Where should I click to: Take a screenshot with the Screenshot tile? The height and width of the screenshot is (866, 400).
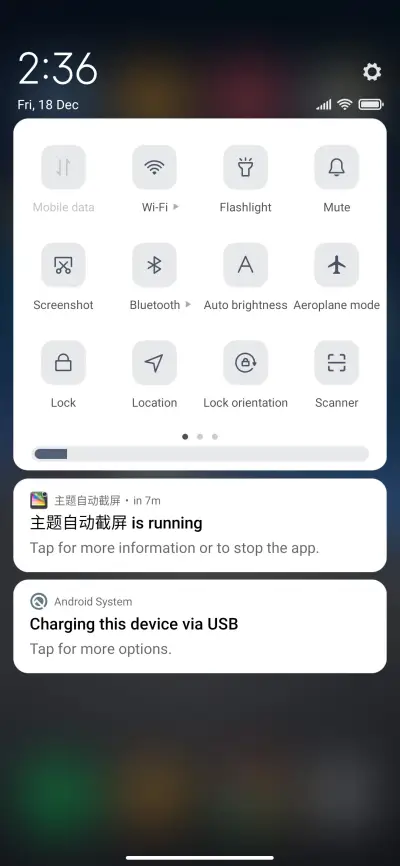63,265
